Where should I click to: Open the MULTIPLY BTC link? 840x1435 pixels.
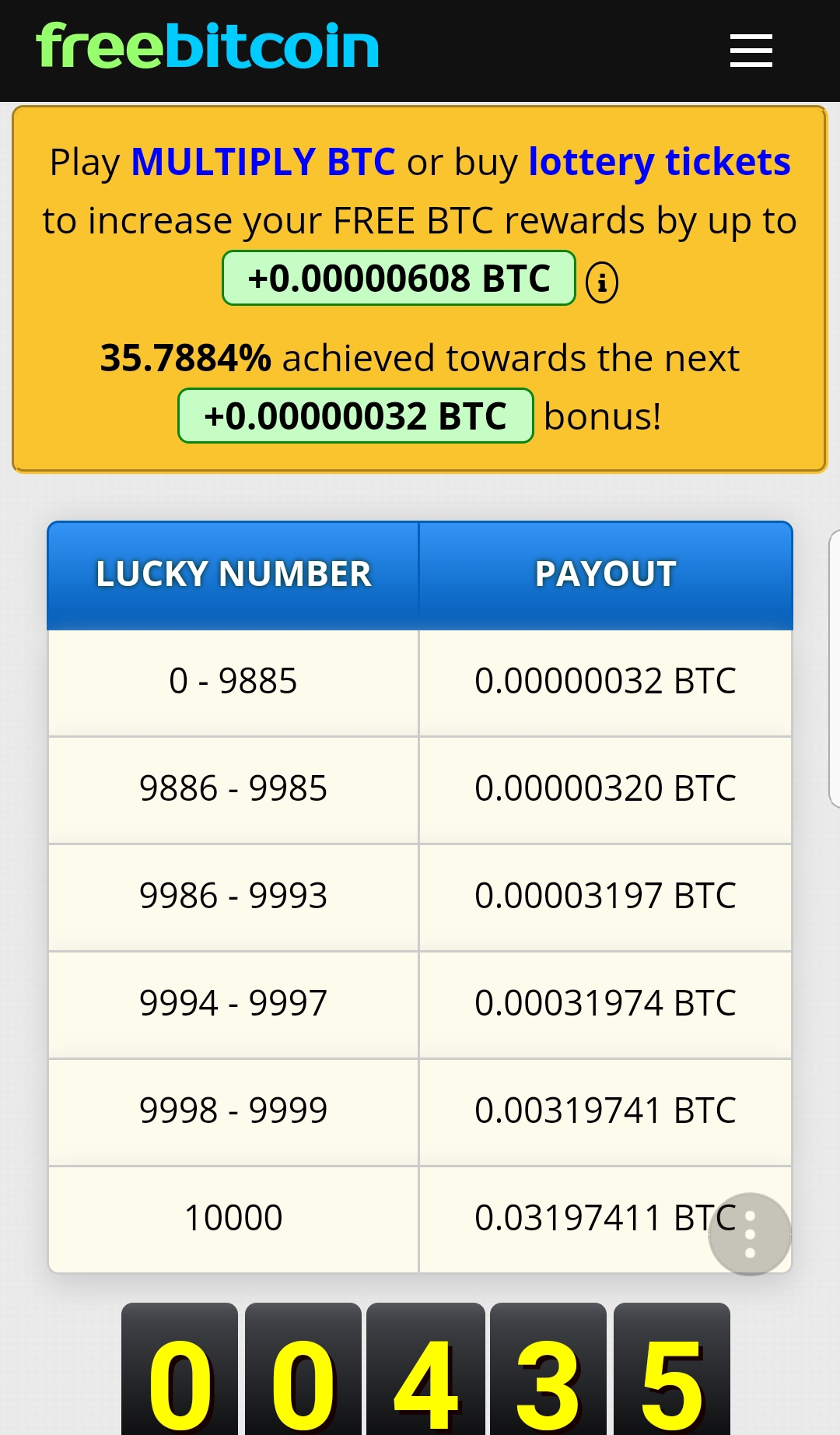[263, 163]
